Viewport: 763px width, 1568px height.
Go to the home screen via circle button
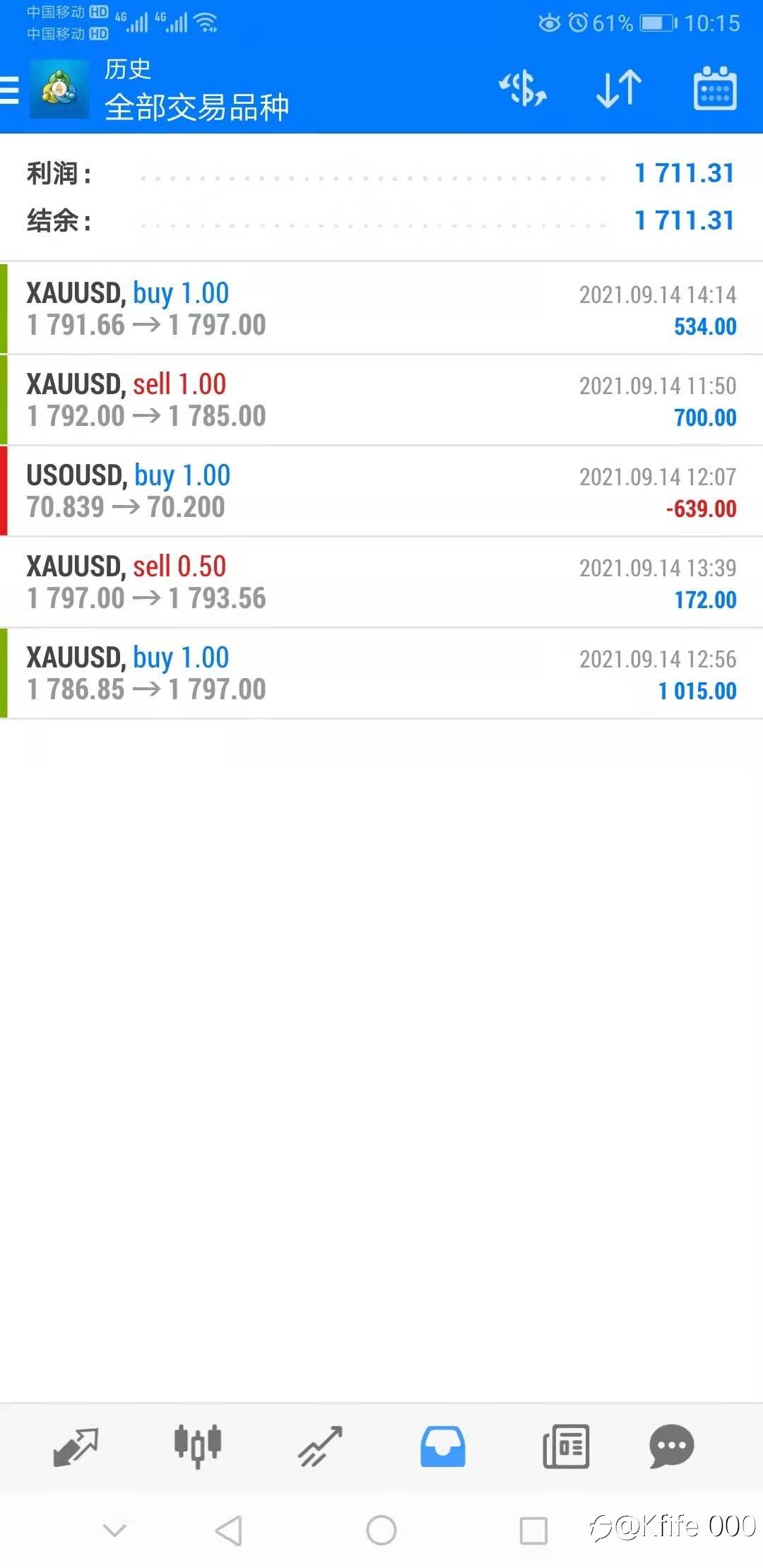coord(381,1531)
